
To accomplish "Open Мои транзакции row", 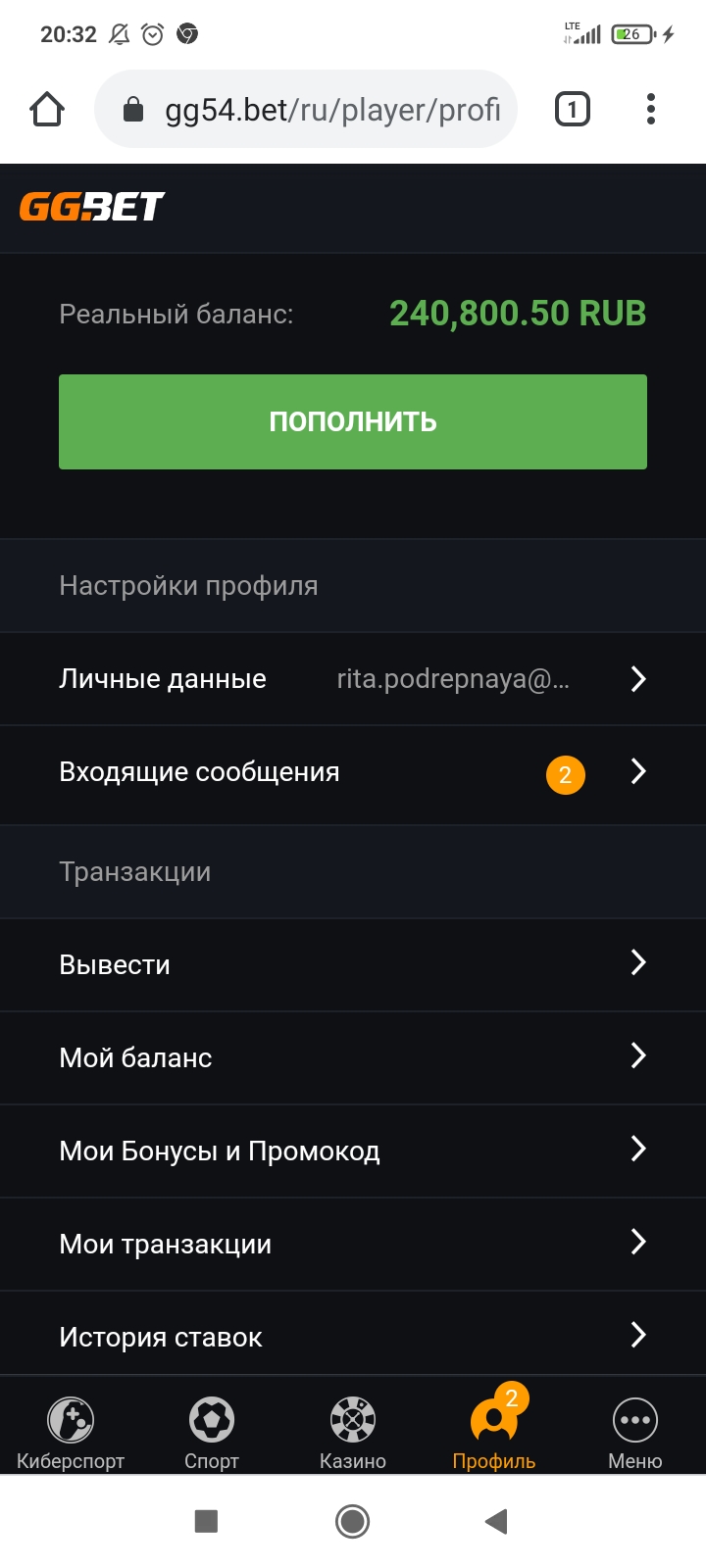I will (x=353, y=1244).
